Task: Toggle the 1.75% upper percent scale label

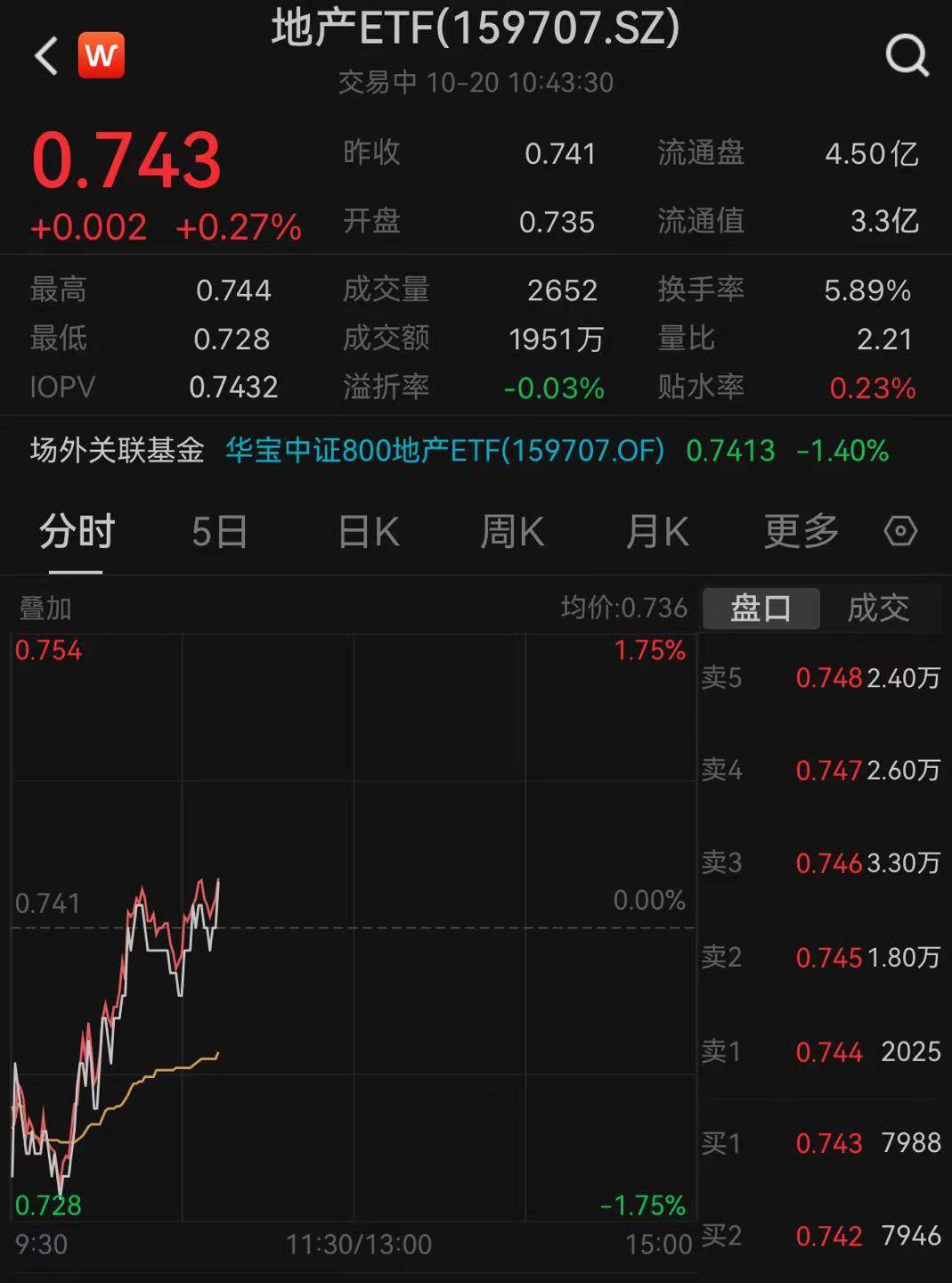Action: (650, 650)
